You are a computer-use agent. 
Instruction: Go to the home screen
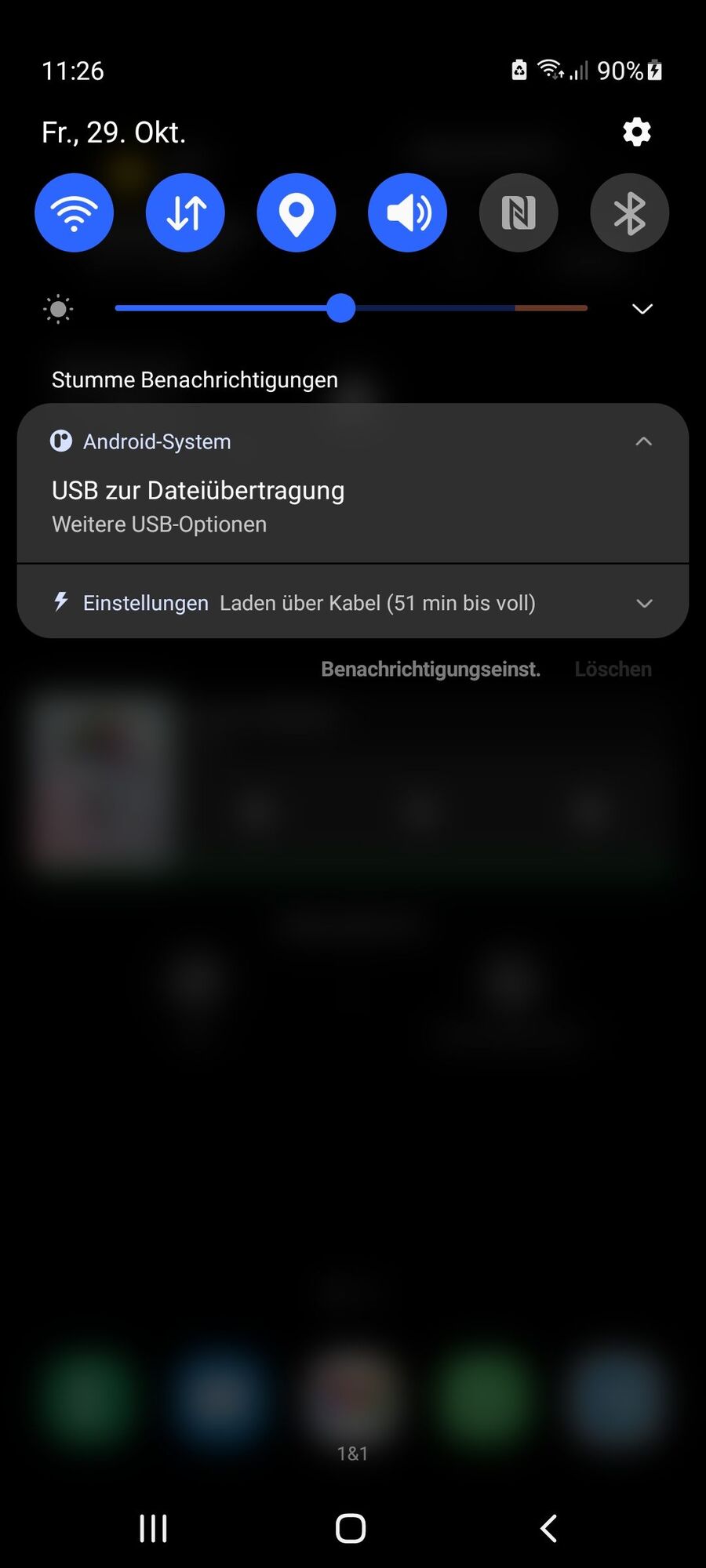[351, 1528]
